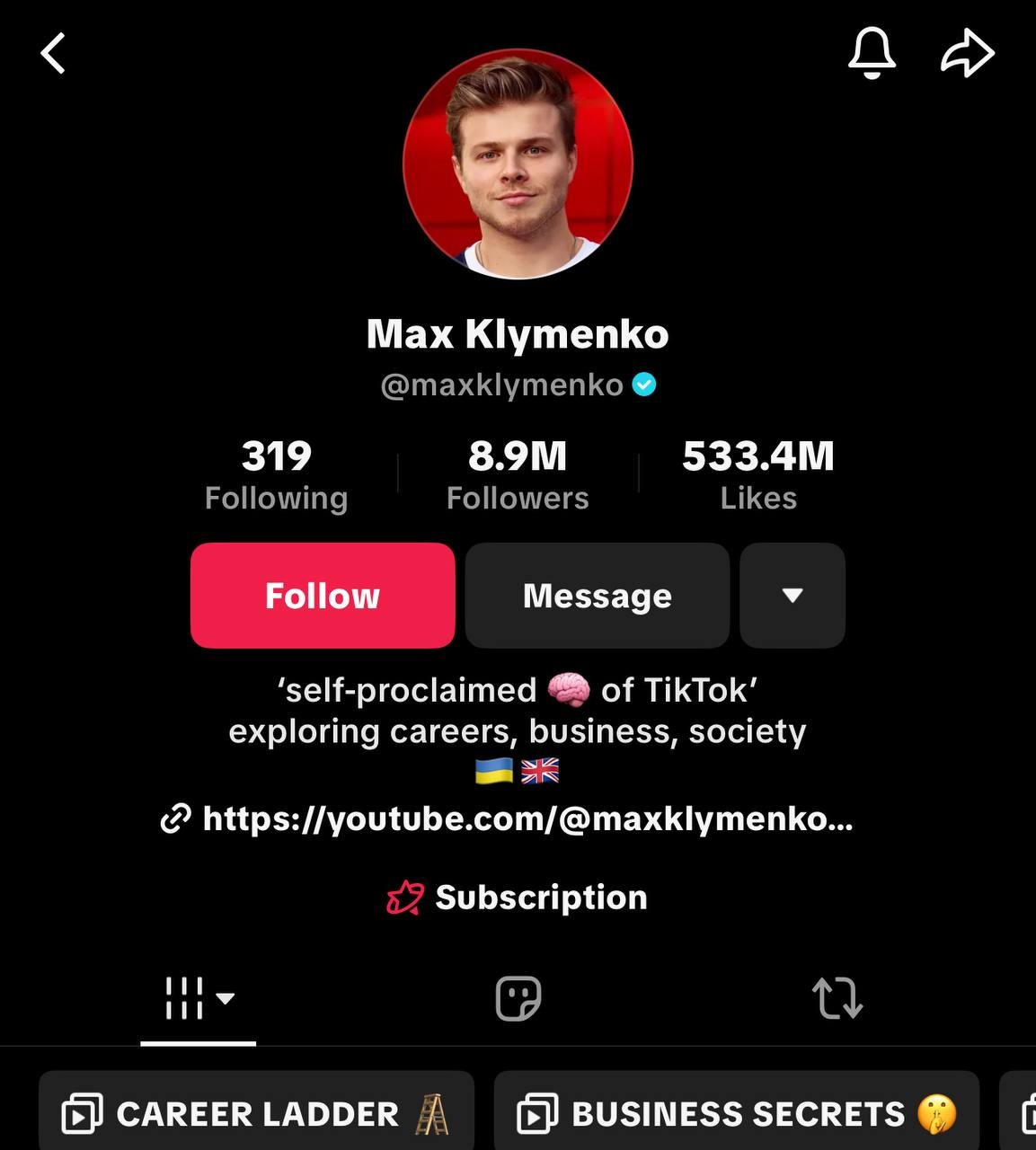Open the BUSINESS SECRETS playlist
This screenshot has width=1036, height=1150.
737,1114
